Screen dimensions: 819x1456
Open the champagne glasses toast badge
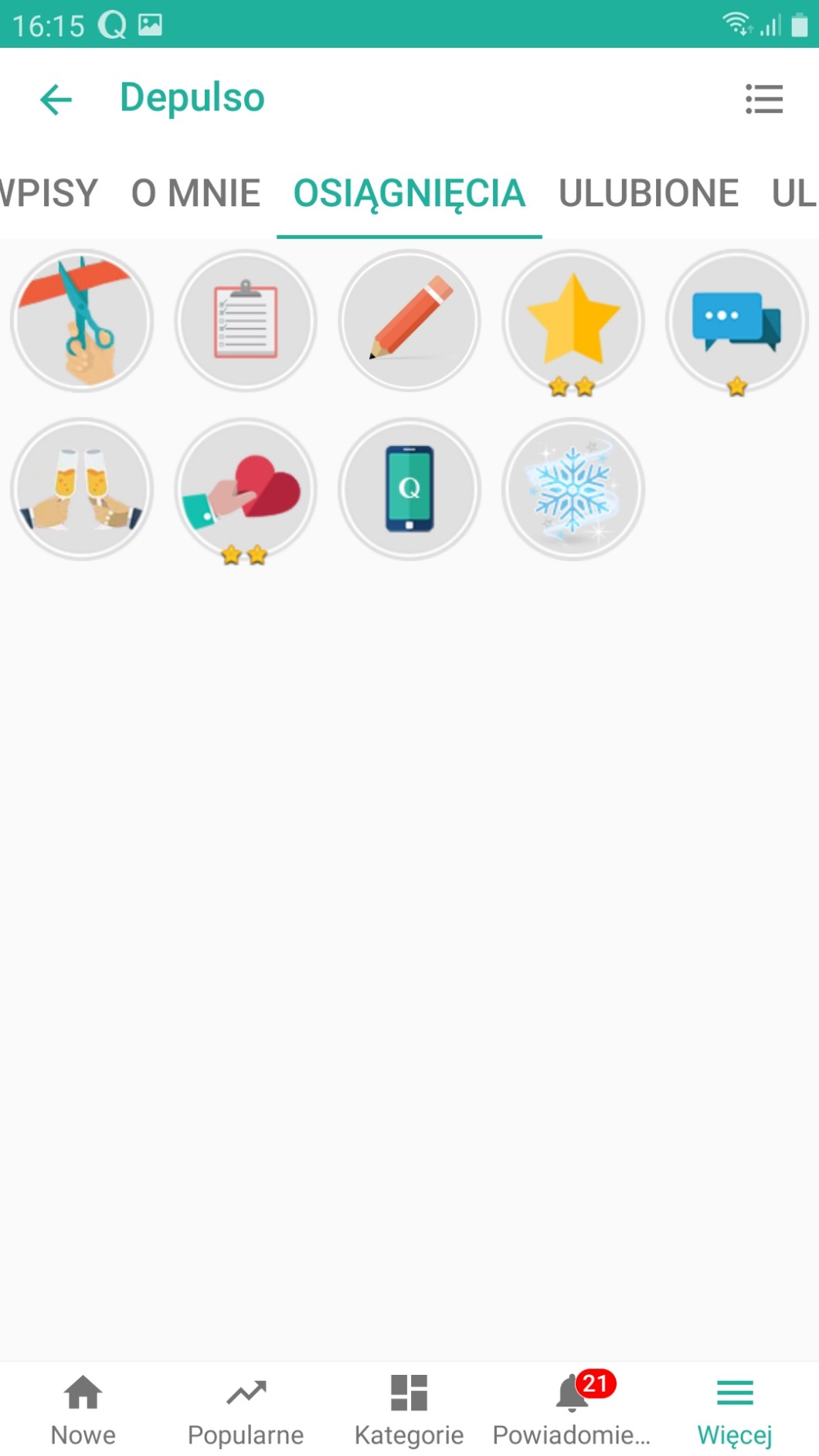click(x=82, y=489)
